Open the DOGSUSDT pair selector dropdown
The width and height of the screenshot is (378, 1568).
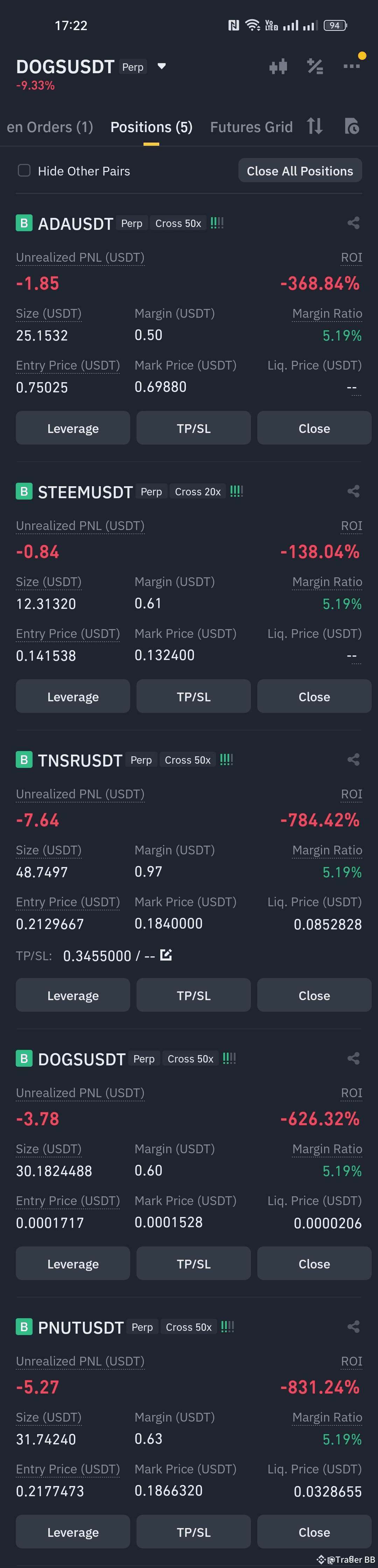[162, 66]
